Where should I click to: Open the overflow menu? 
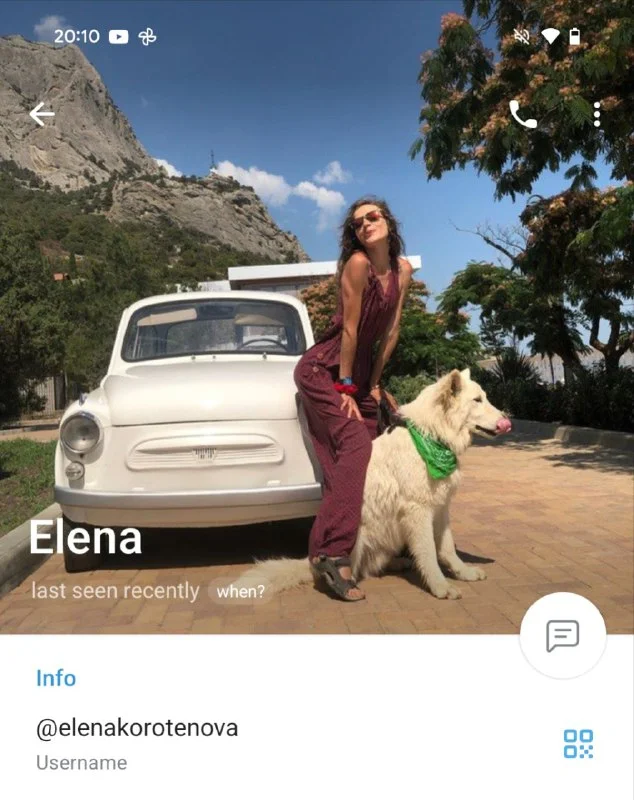tap(597, 114)
